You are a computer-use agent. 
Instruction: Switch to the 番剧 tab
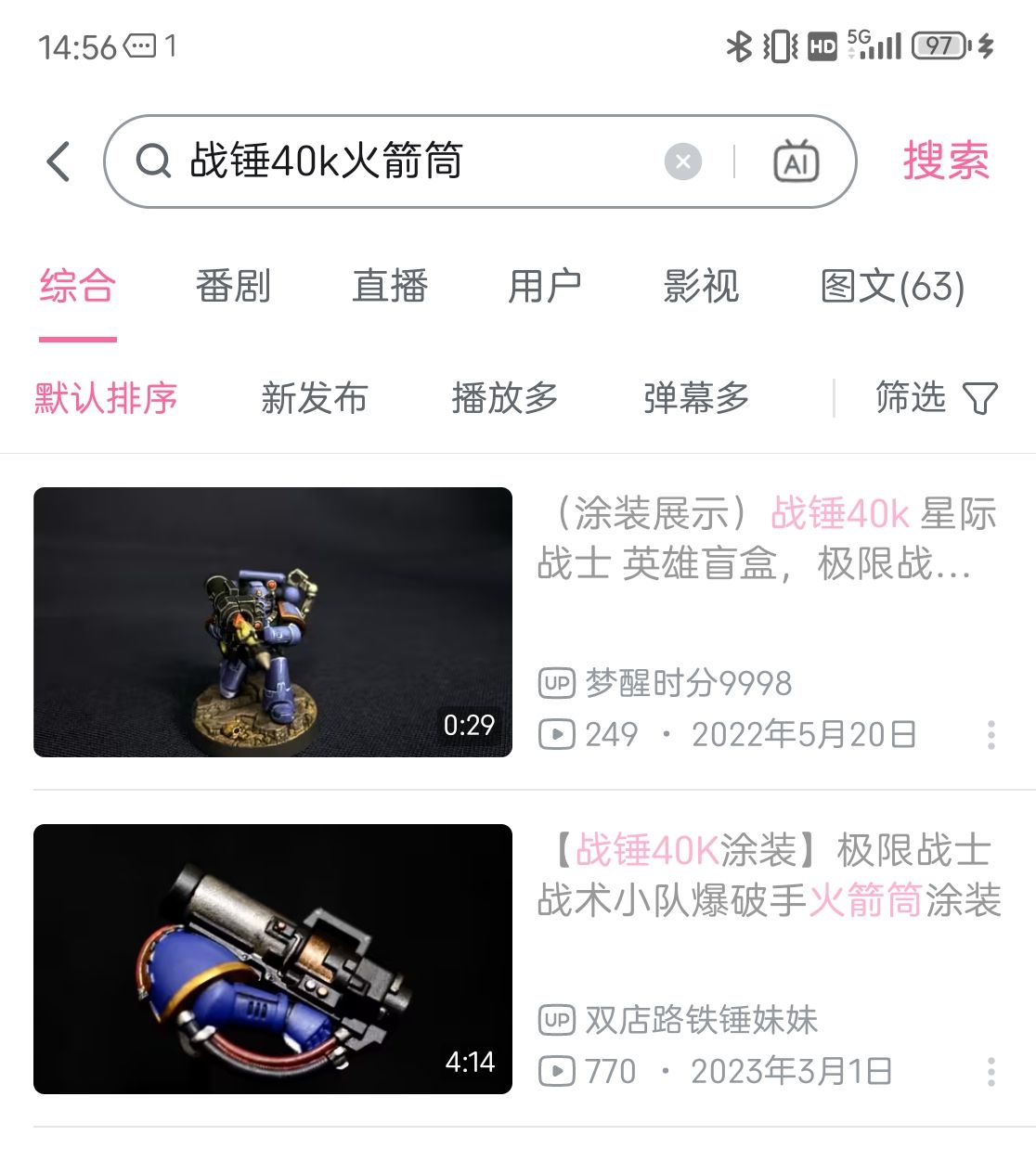click(233, 288)
